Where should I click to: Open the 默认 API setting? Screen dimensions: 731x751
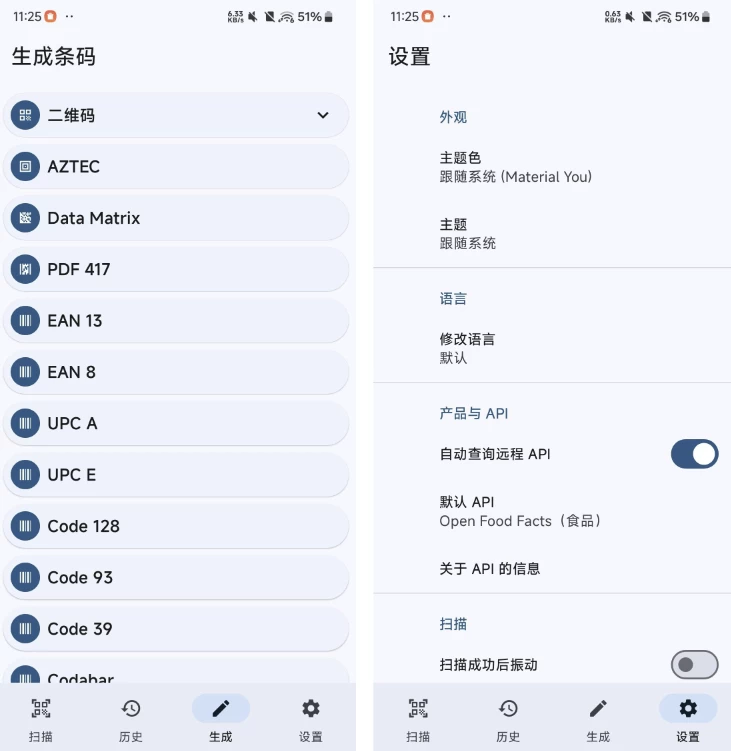click(x=552, y=511)
